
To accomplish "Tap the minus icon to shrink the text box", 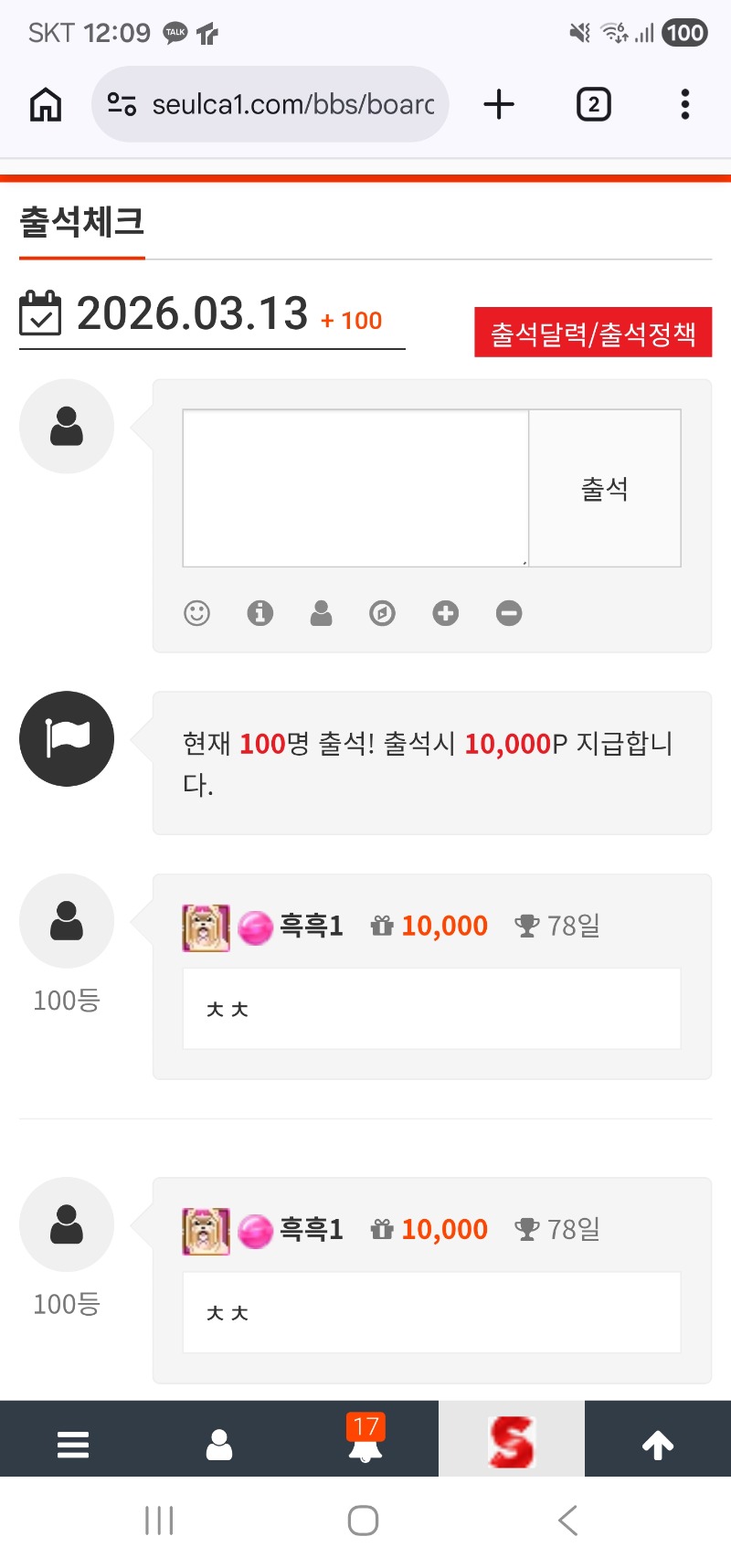I will point(509,613).
